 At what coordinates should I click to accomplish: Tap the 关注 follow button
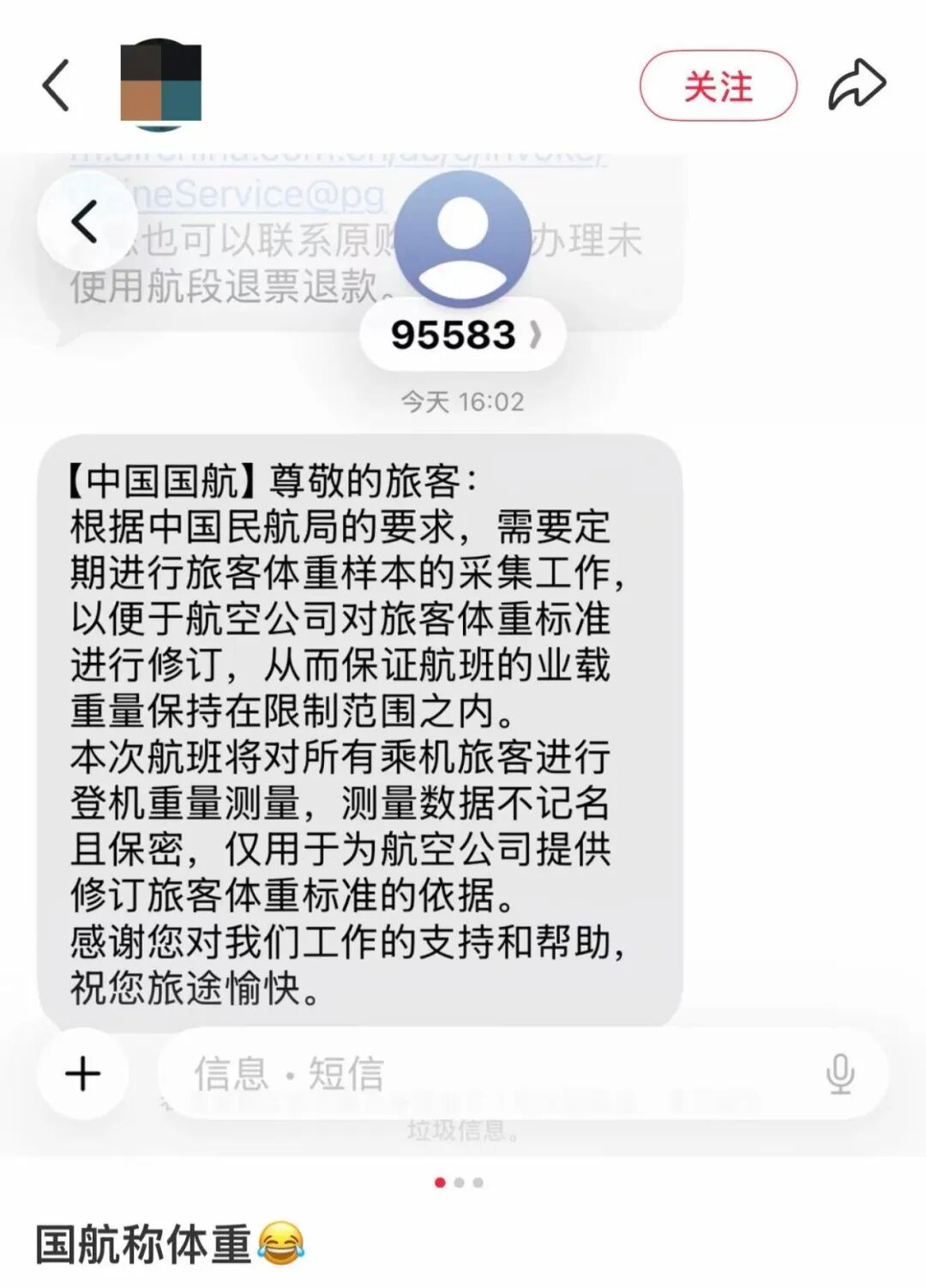click(x=718, y=84)
